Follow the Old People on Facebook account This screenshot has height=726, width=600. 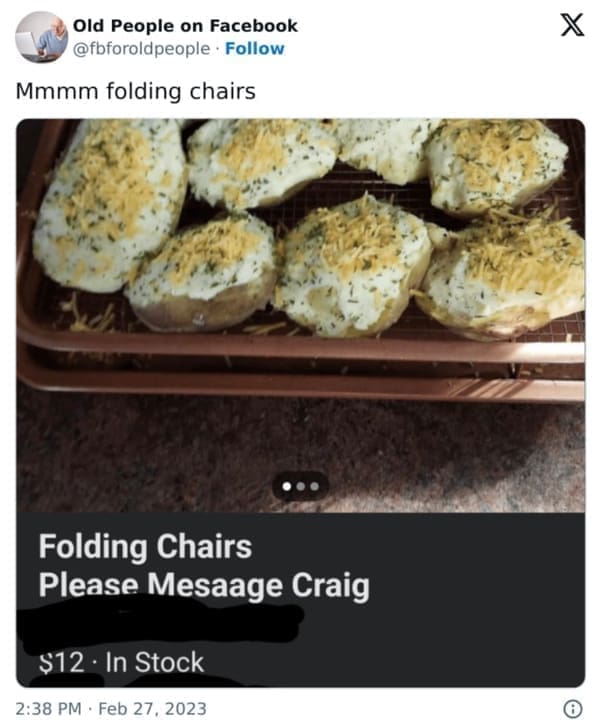pos(254,48)
